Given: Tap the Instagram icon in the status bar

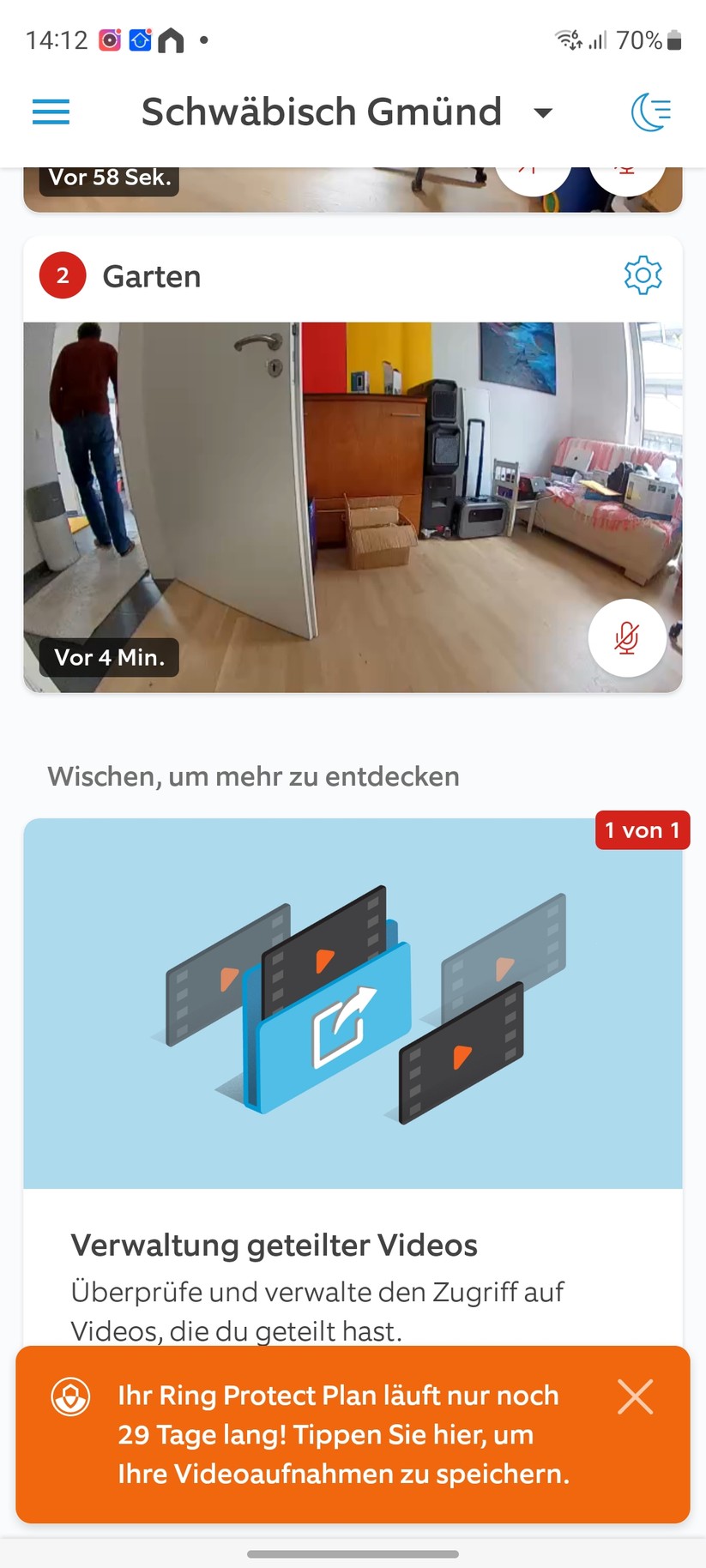Looking at the screenshot, I should coord(112,39).
